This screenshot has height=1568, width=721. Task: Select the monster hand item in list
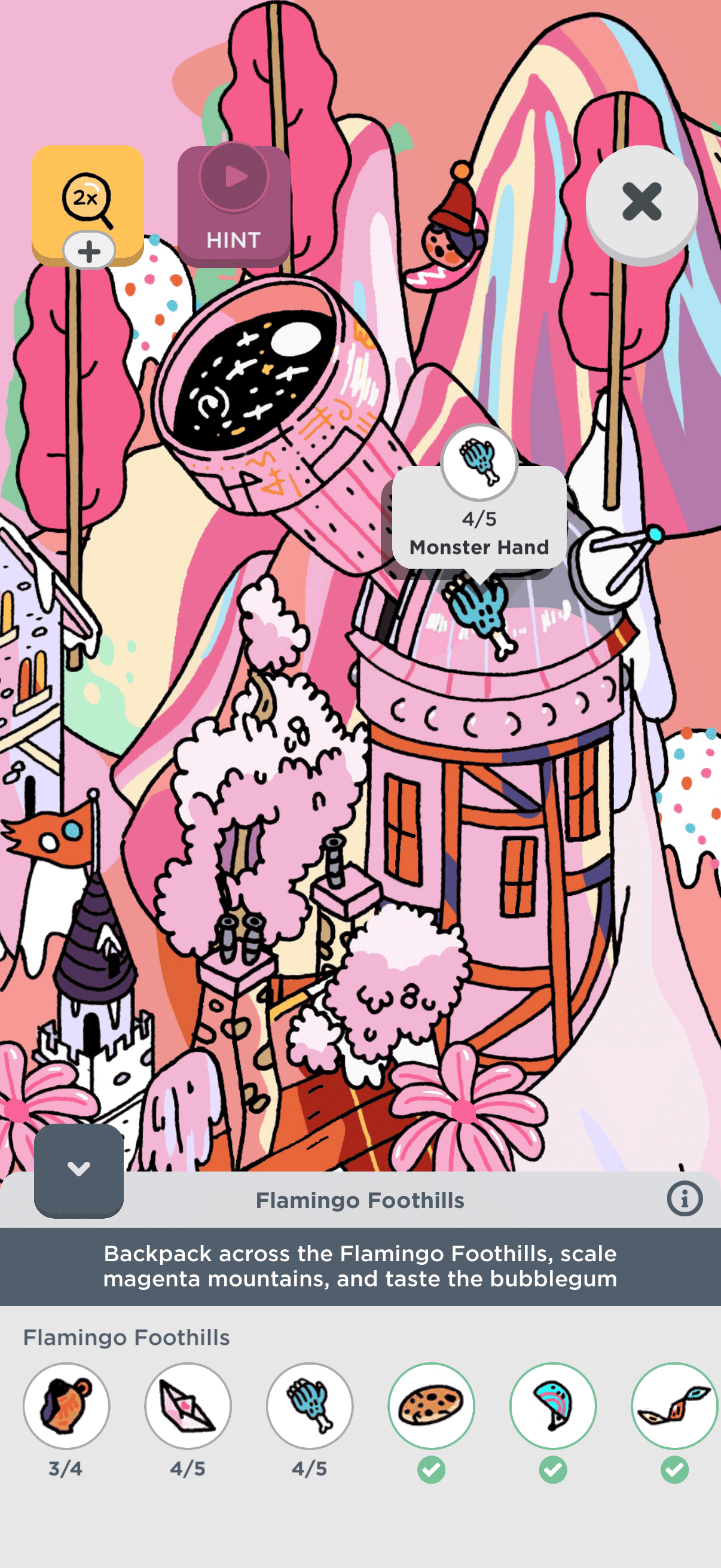tap(310, 1405)
